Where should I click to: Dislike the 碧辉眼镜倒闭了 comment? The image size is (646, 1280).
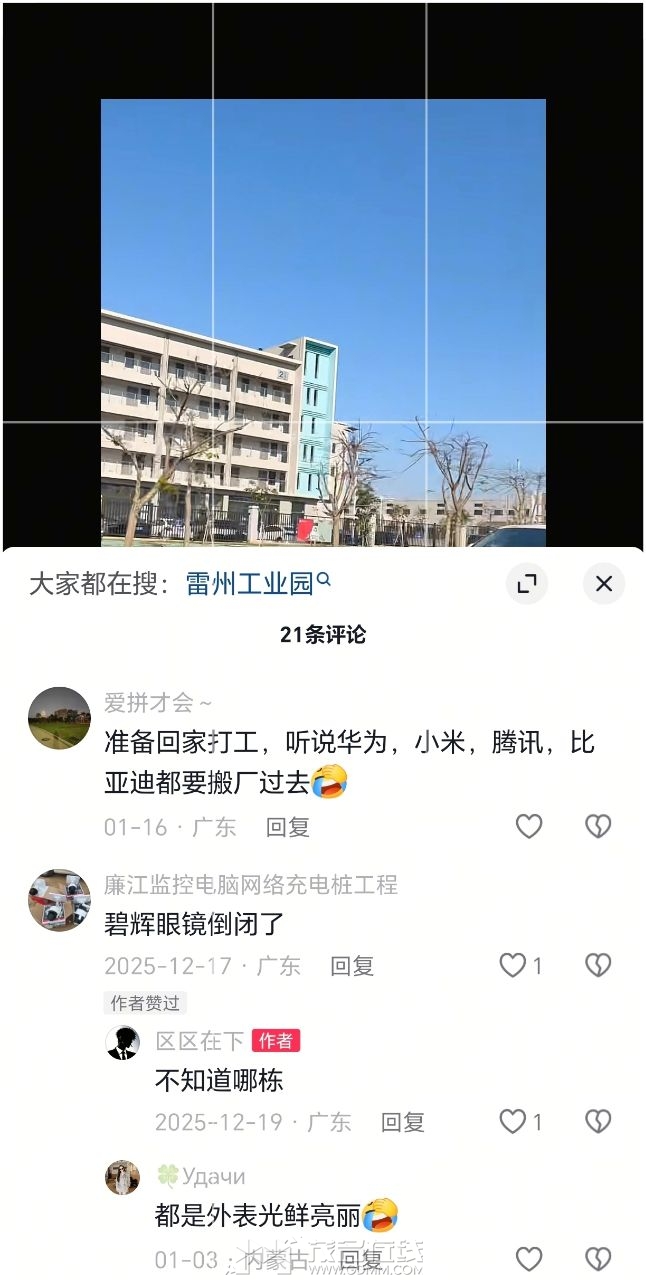click(597, 965)
